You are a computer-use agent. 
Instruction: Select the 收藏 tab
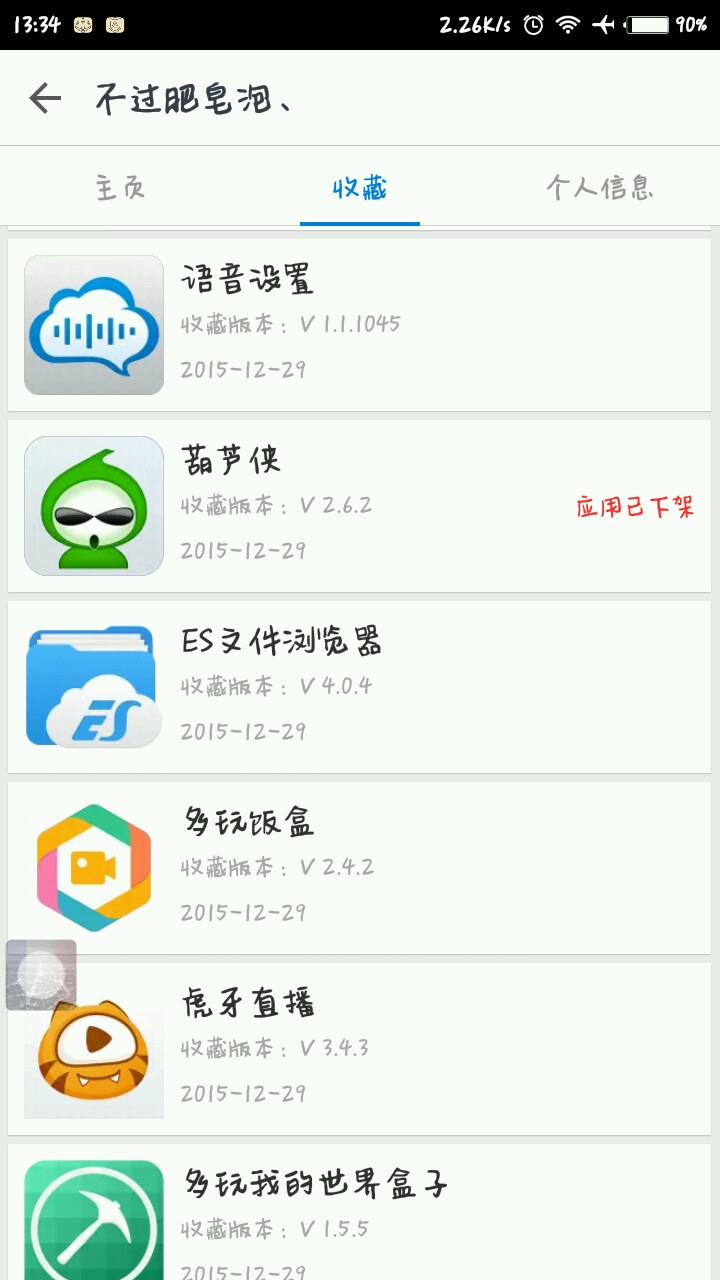click(360, 187)
